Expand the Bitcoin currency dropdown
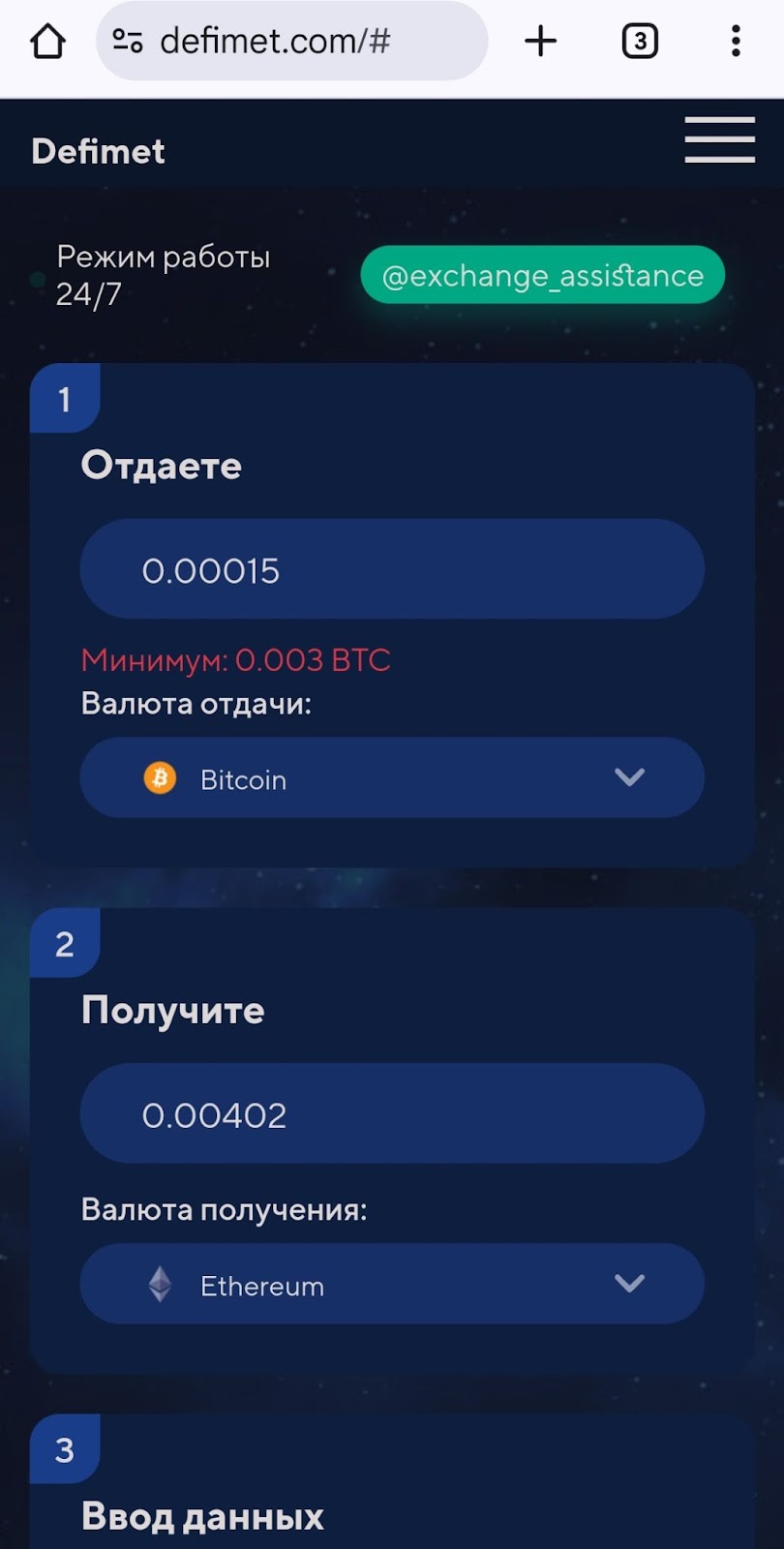The image size is (784, 1549). pyautogui.click(x=391, y=778)
